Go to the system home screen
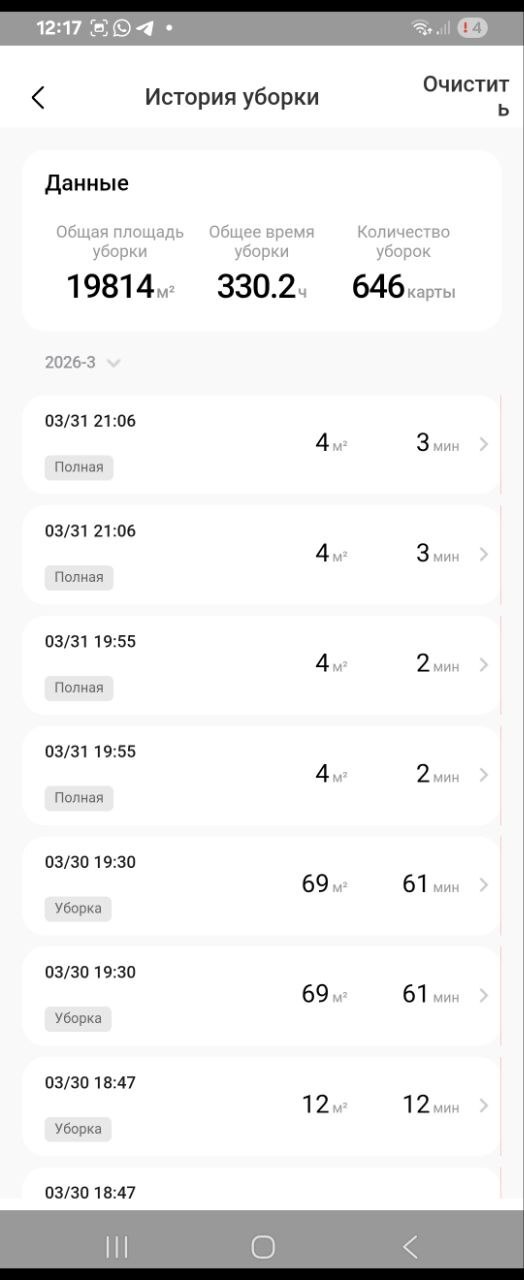Screen dimensions: 524x1280 tap(263, 1246)
